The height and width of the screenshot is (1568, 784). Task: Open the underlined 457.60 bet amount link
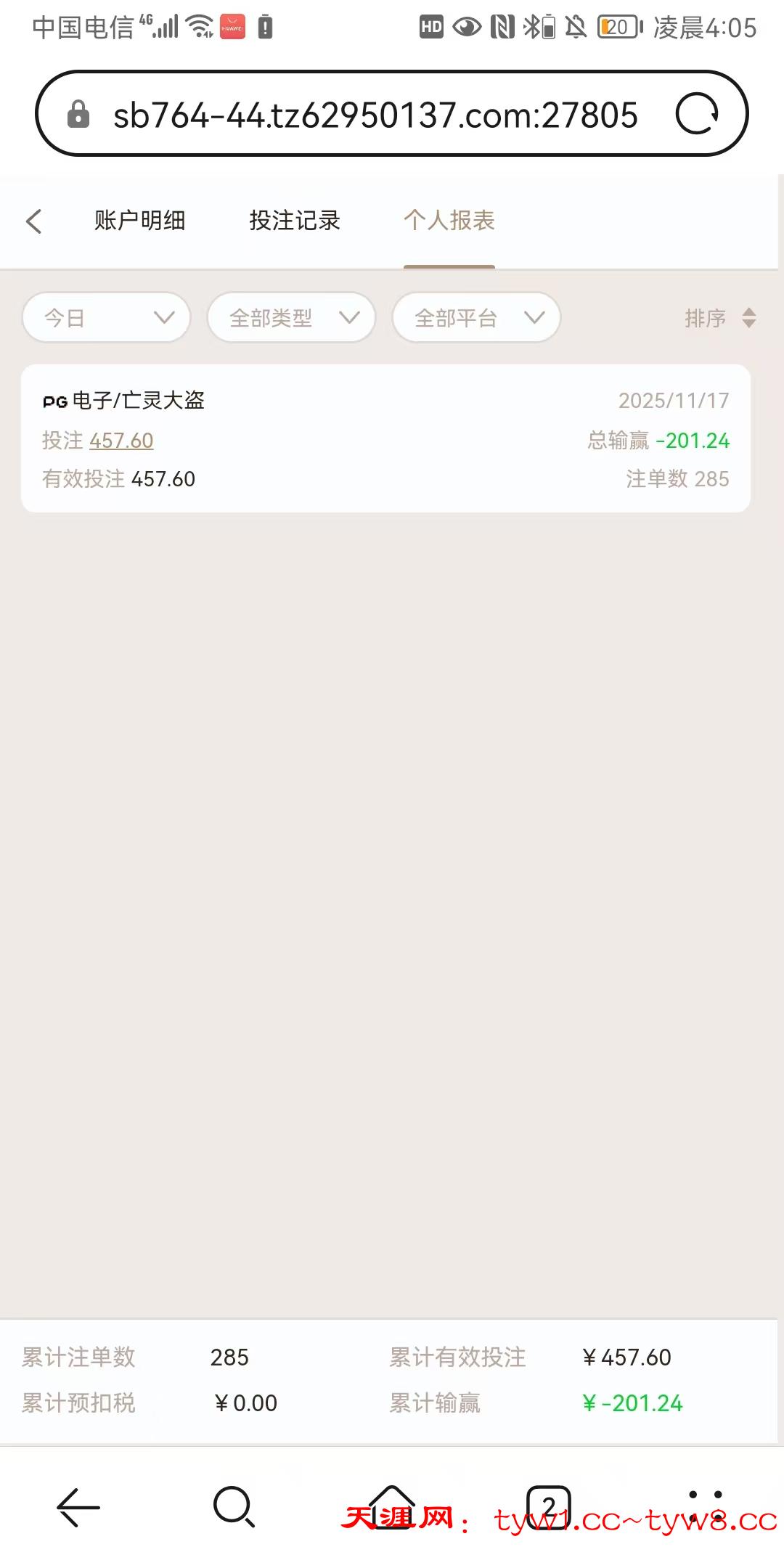point(121,441)
